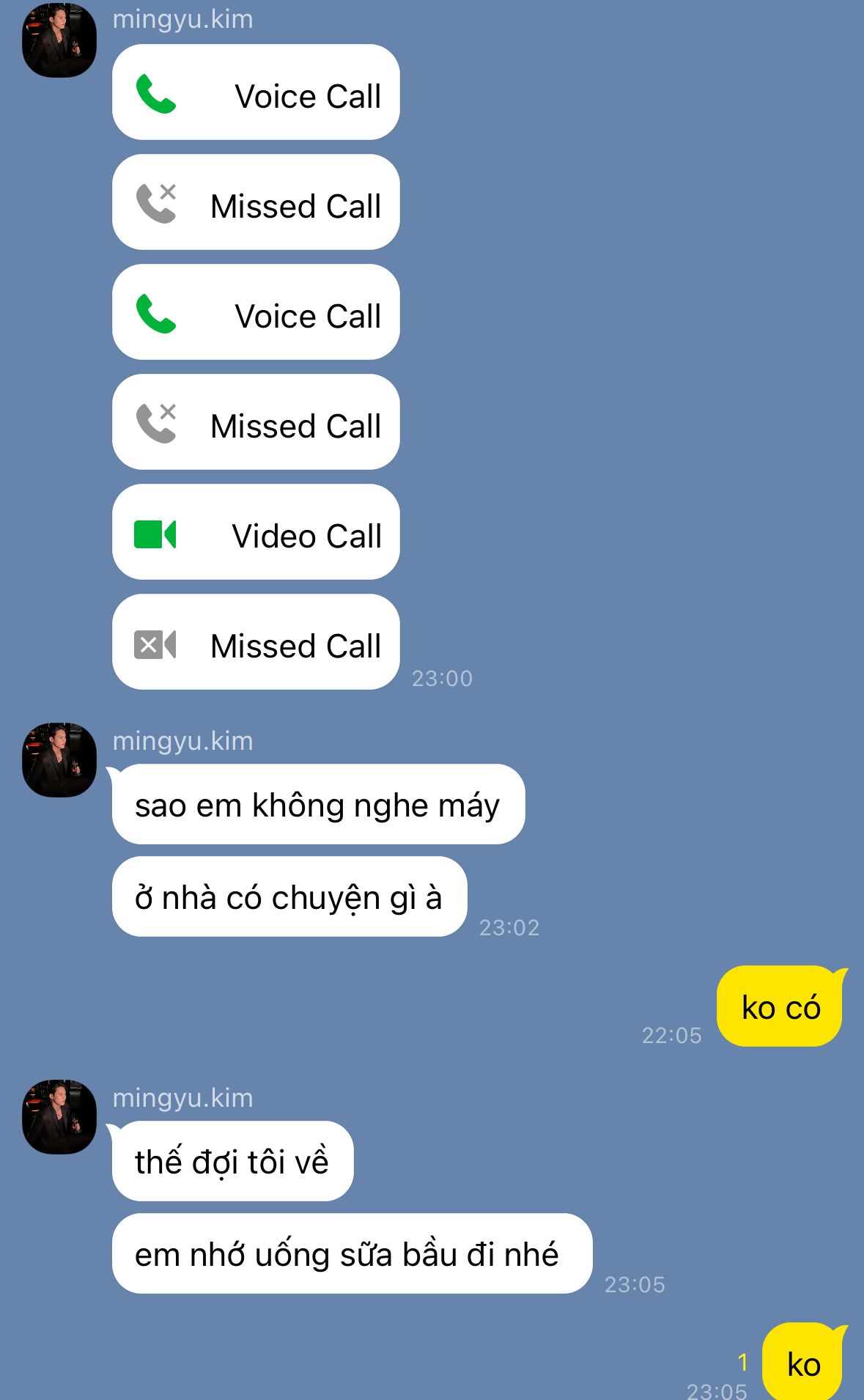The width and height of the screenshot is (864, 1400).
Task: Tap the Video Call bubble to call back
Action: point(256,532)
